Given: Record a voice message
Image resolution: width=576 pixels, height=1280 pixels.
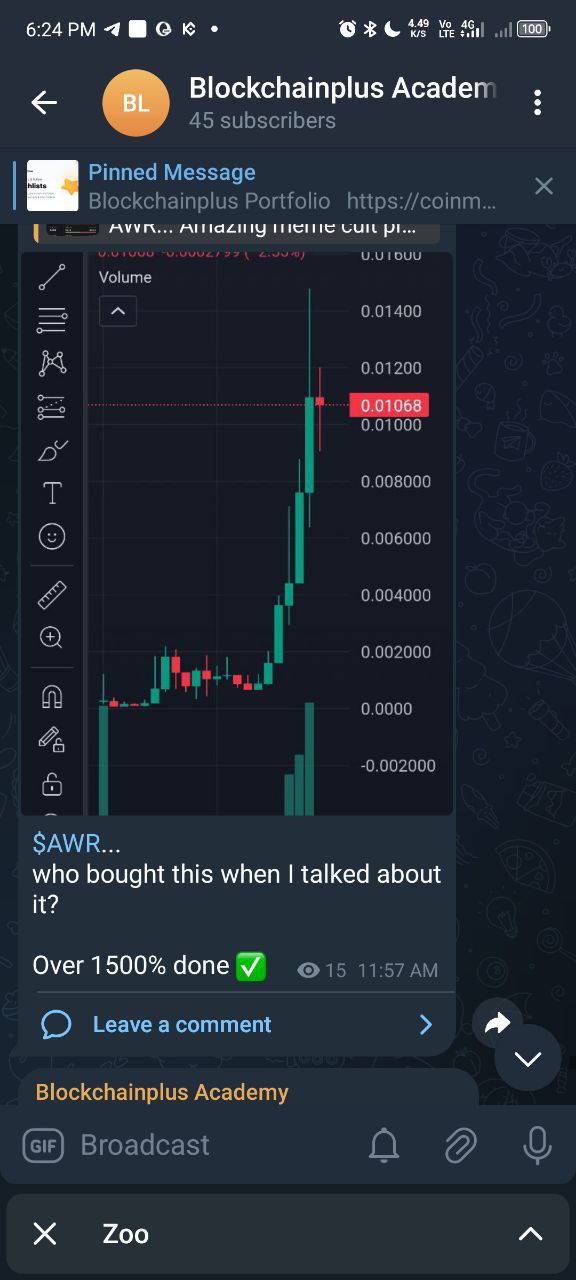Looking at the screenshot, I should coord(537,1145).
